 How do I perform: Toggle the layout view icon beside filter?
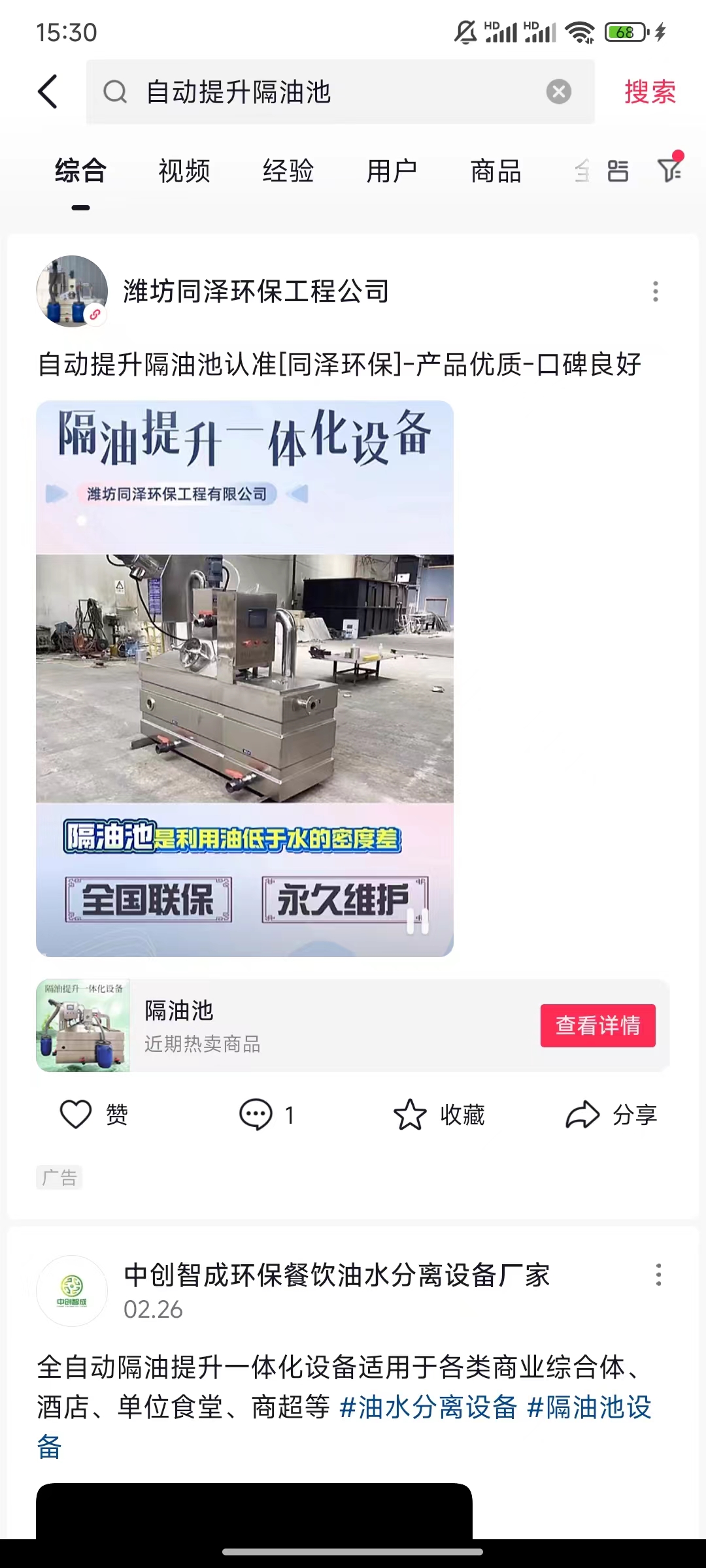[x=618, y=171]
